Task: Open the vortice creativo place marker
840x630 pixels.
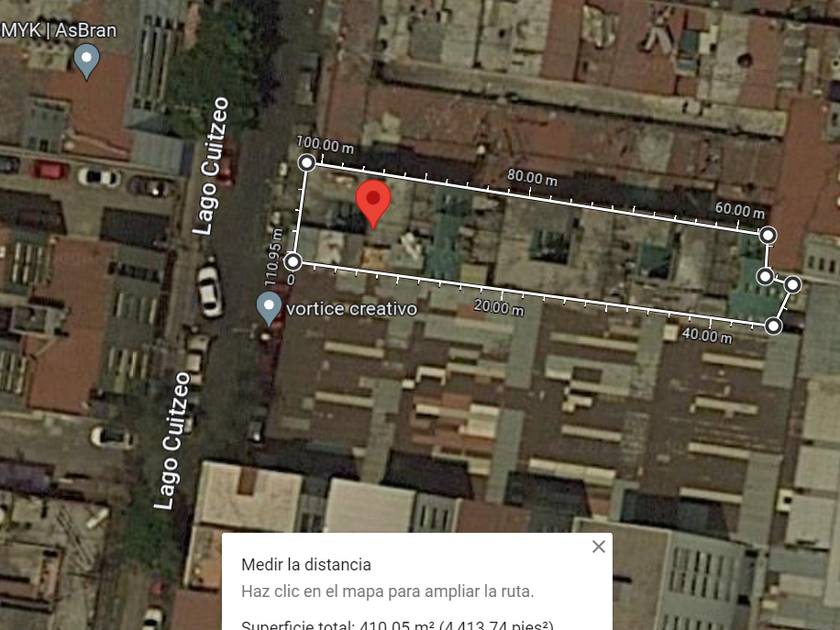Action: [x=269, y=307]
